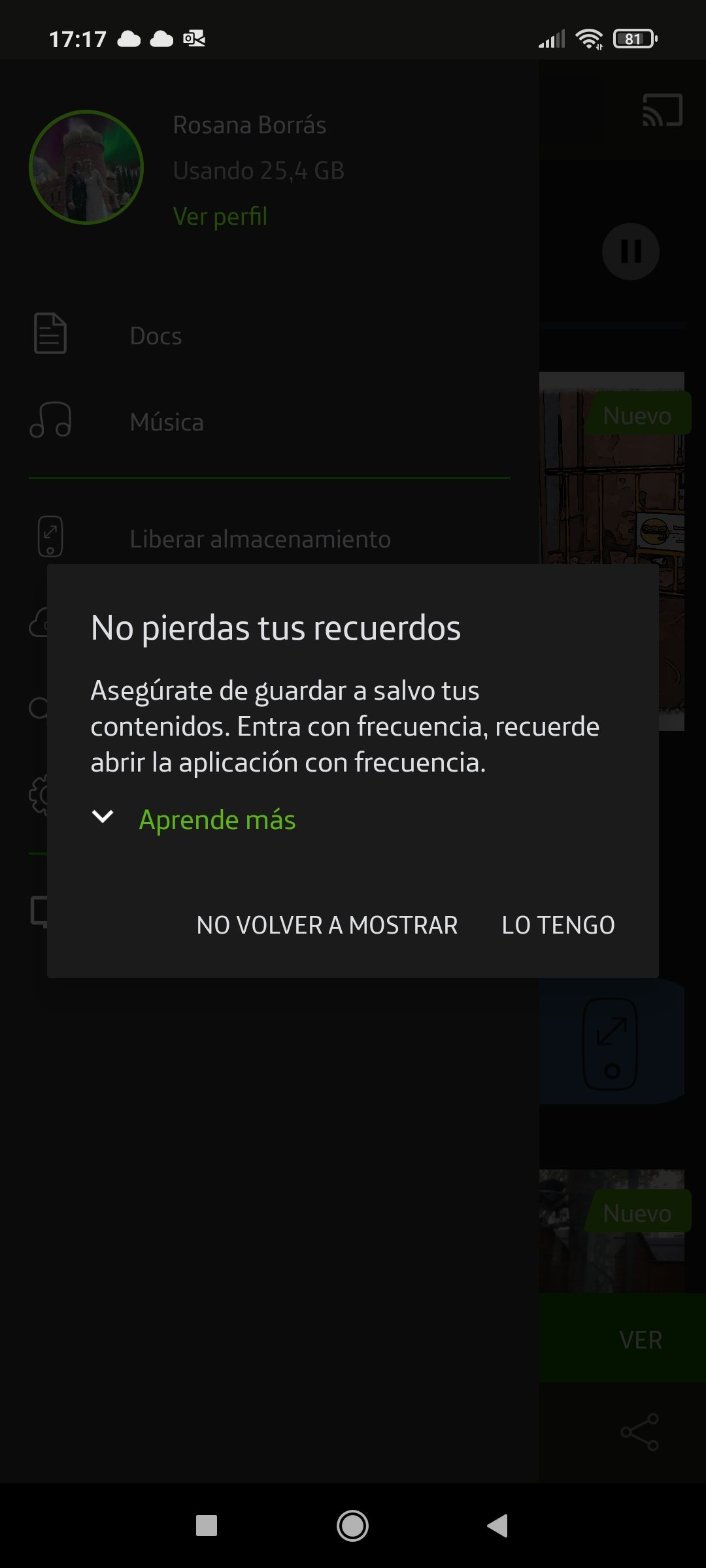
Task: Pause the current upload
Action: [630, 251]
